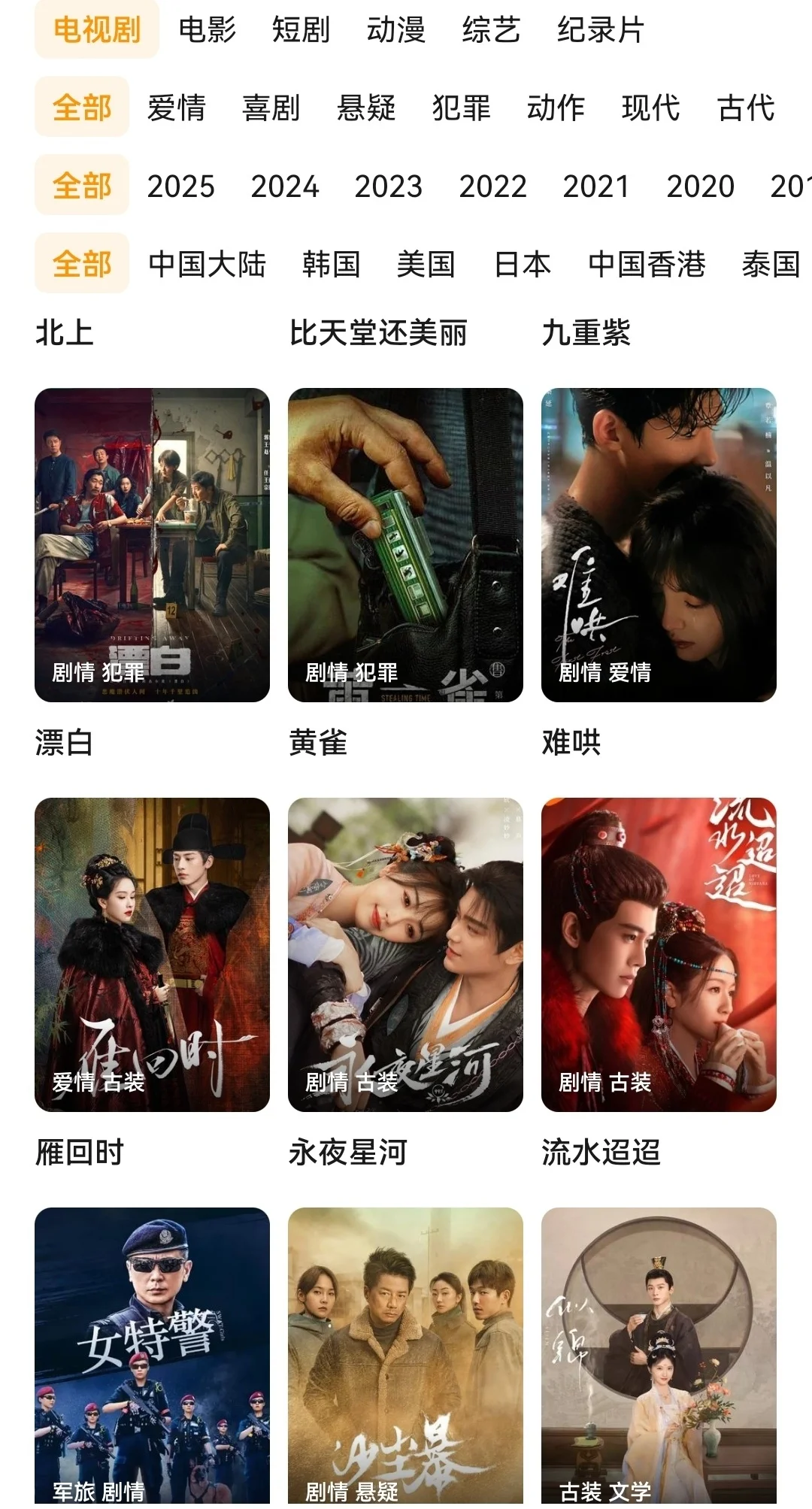Filter shows by year 2024
The height and width of the screenshot is (1509, 812).
pyautogui.click(x=285, y=186)
